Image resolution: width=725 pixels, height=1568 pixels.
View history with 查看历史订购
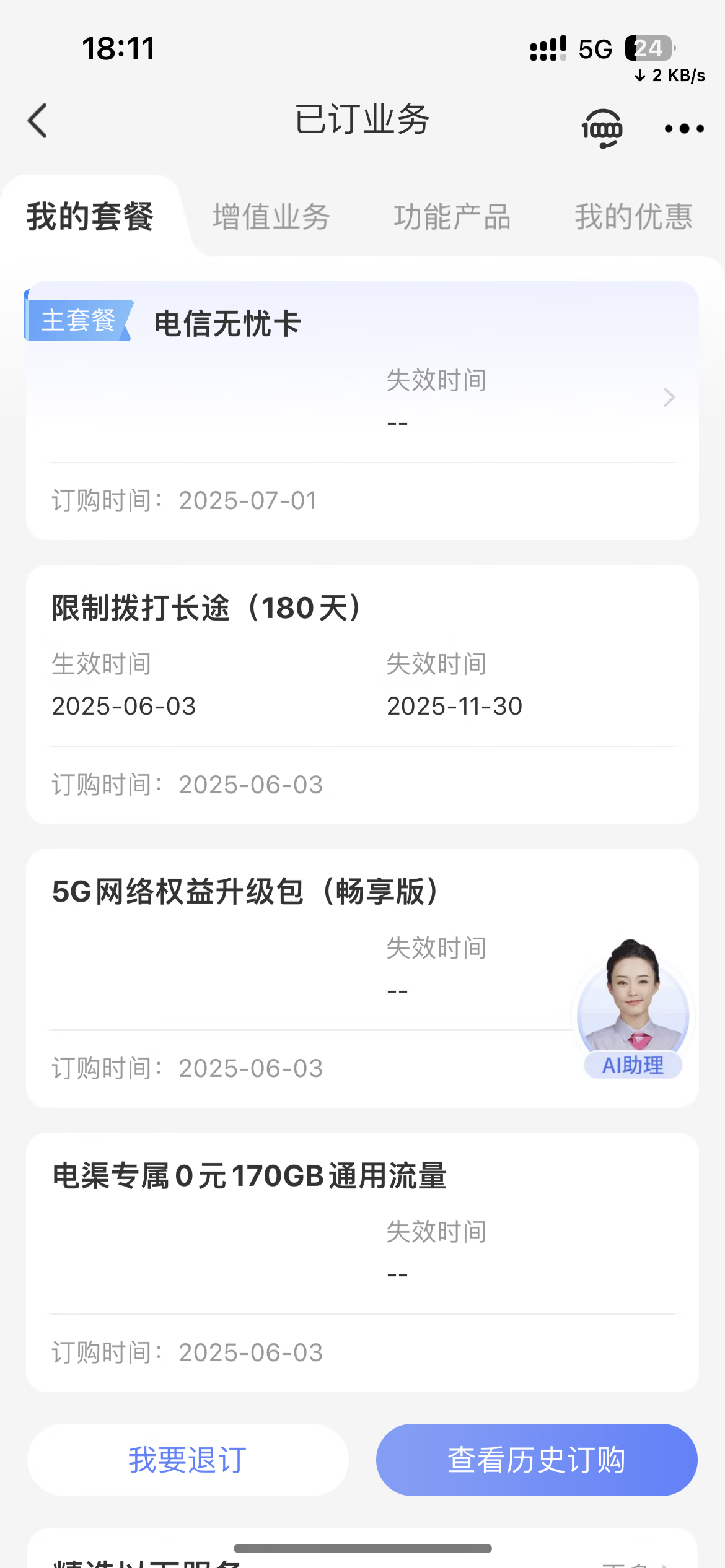[537, 1460]
